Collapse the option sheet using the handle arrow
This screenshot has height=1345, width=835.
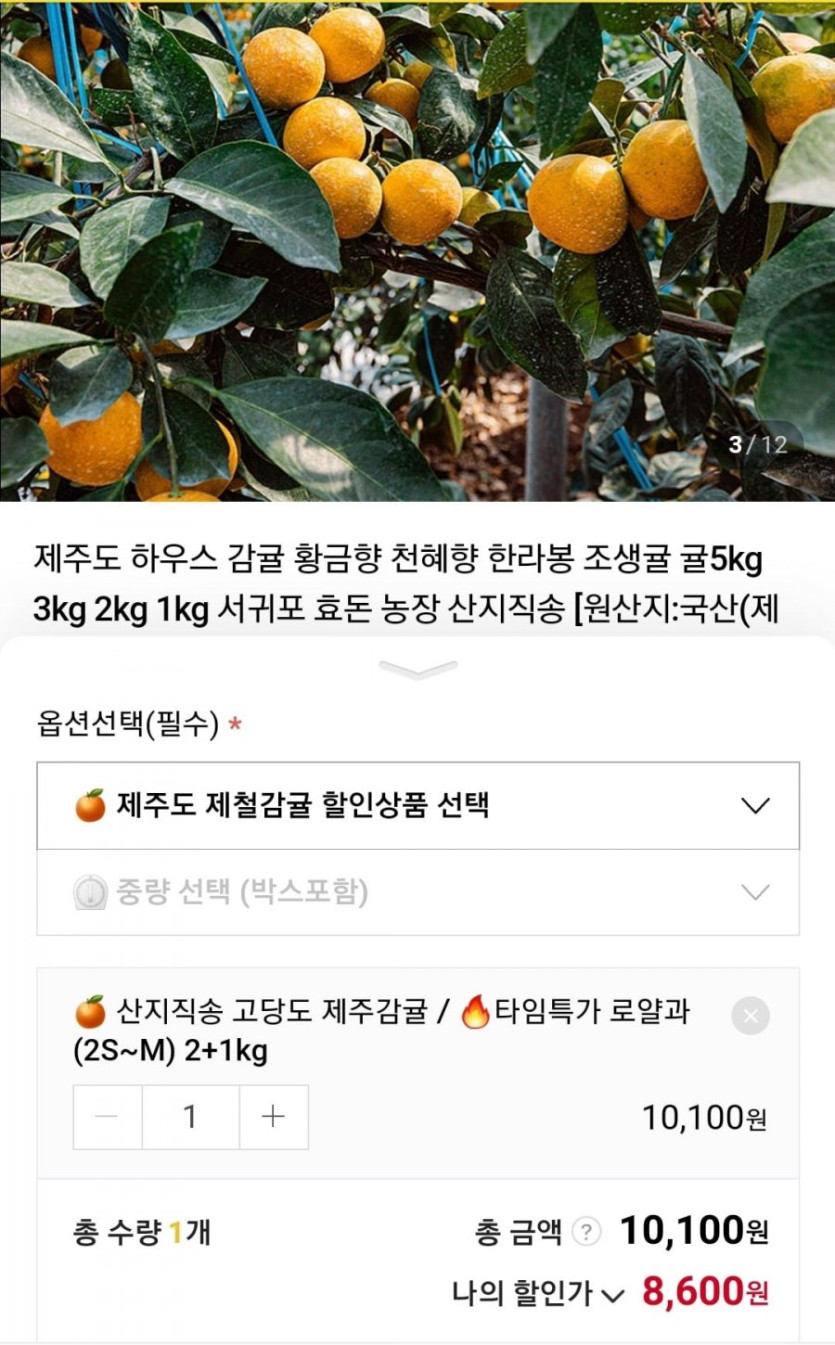(x=418, y=670)
